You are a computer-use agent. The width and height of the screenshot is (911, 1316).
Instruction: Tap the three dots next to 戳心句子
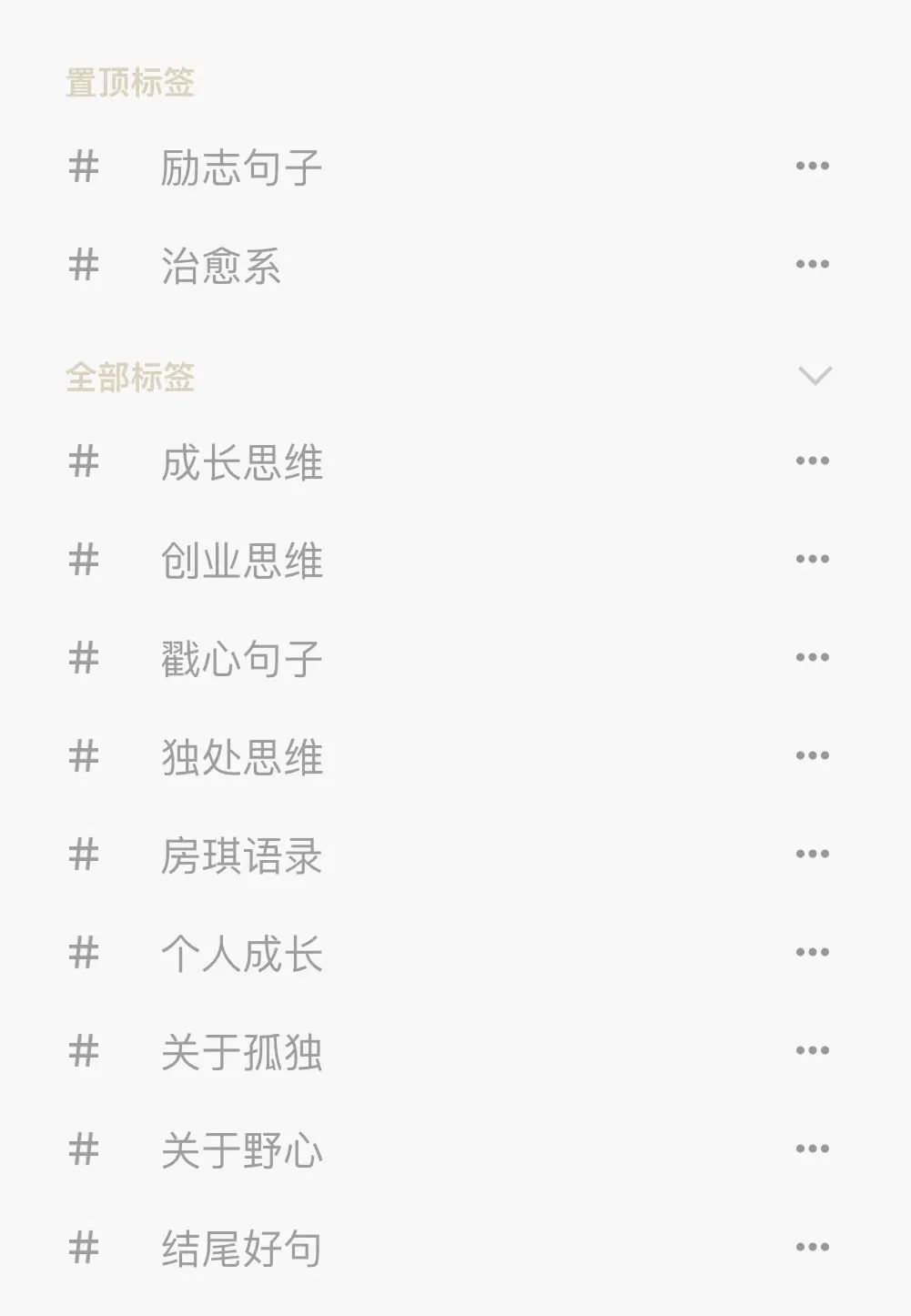812,657
